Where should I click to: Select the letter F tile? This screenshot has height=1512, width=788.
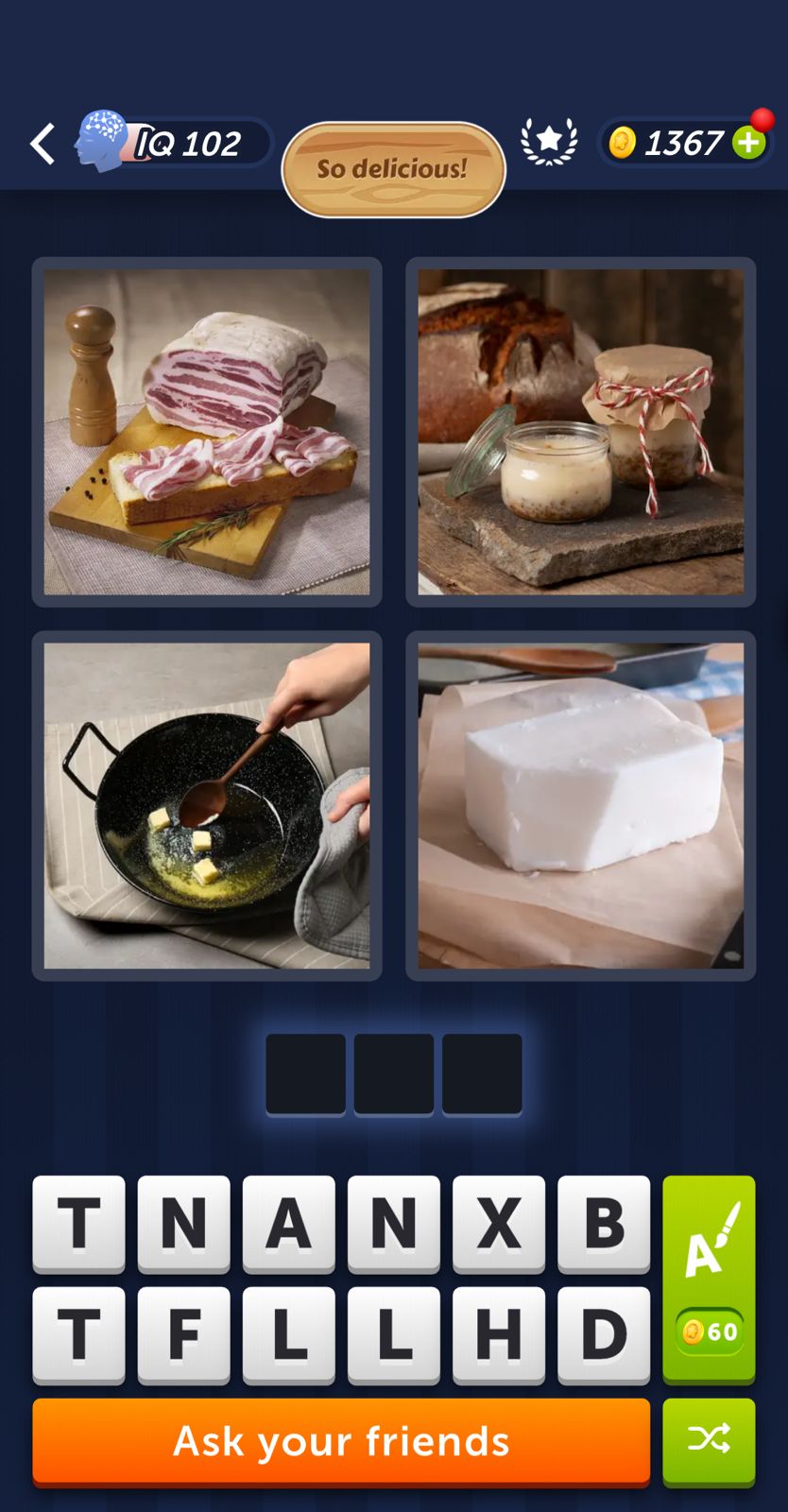pyautogui.click(x=183, y=1333)
